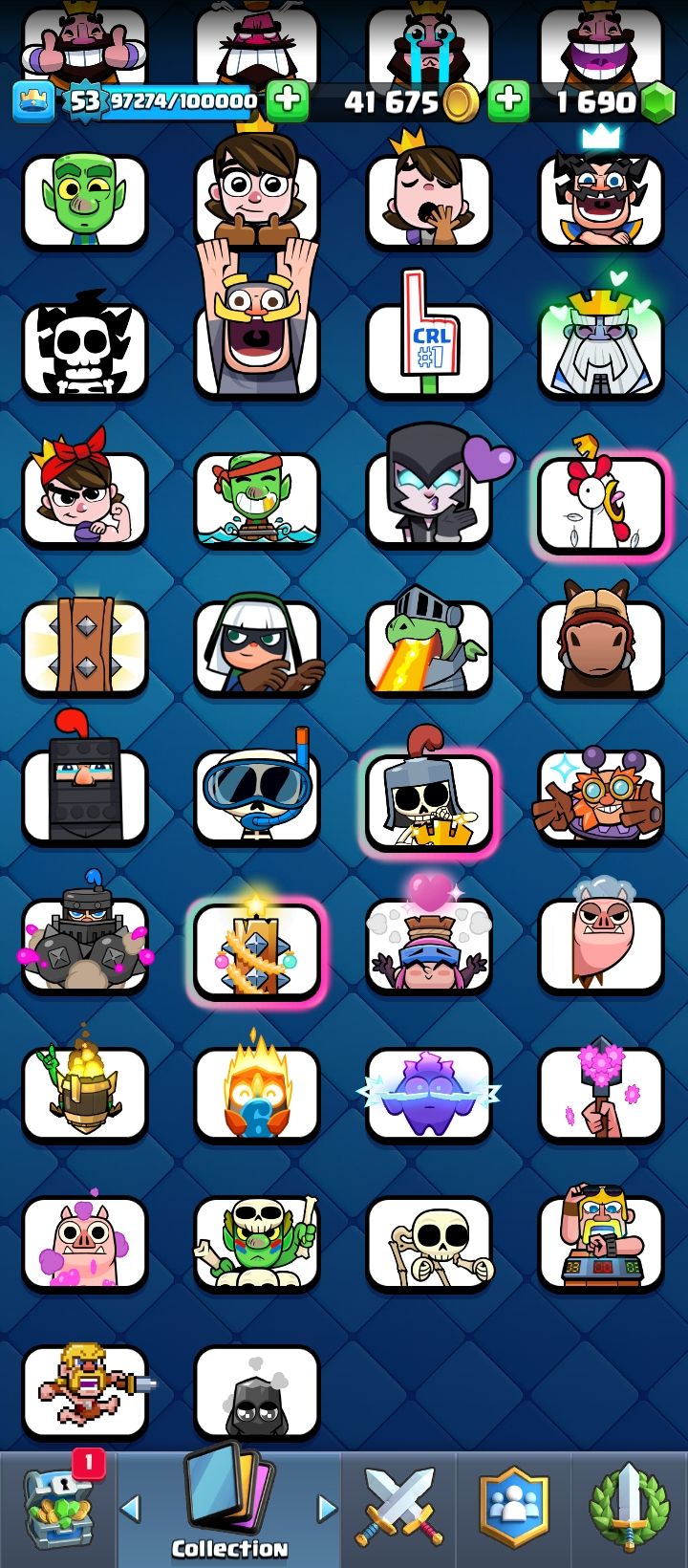The image size is (688, 1568).
Task: Tap the right arrow beside Collection
Action: coord(327,1509)
